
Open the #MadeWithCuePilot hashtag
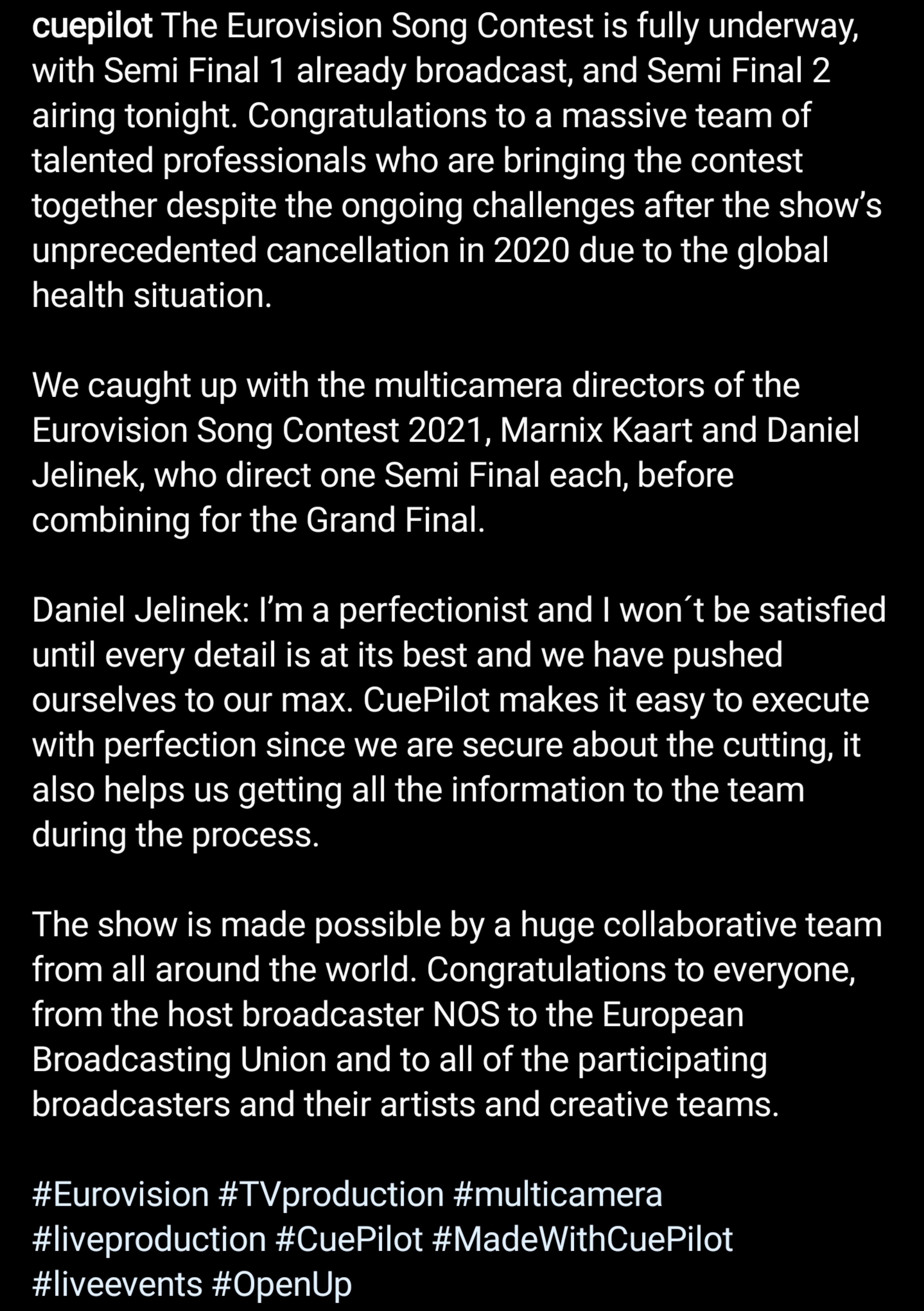pyautogui.click(x=582, y=1240)
